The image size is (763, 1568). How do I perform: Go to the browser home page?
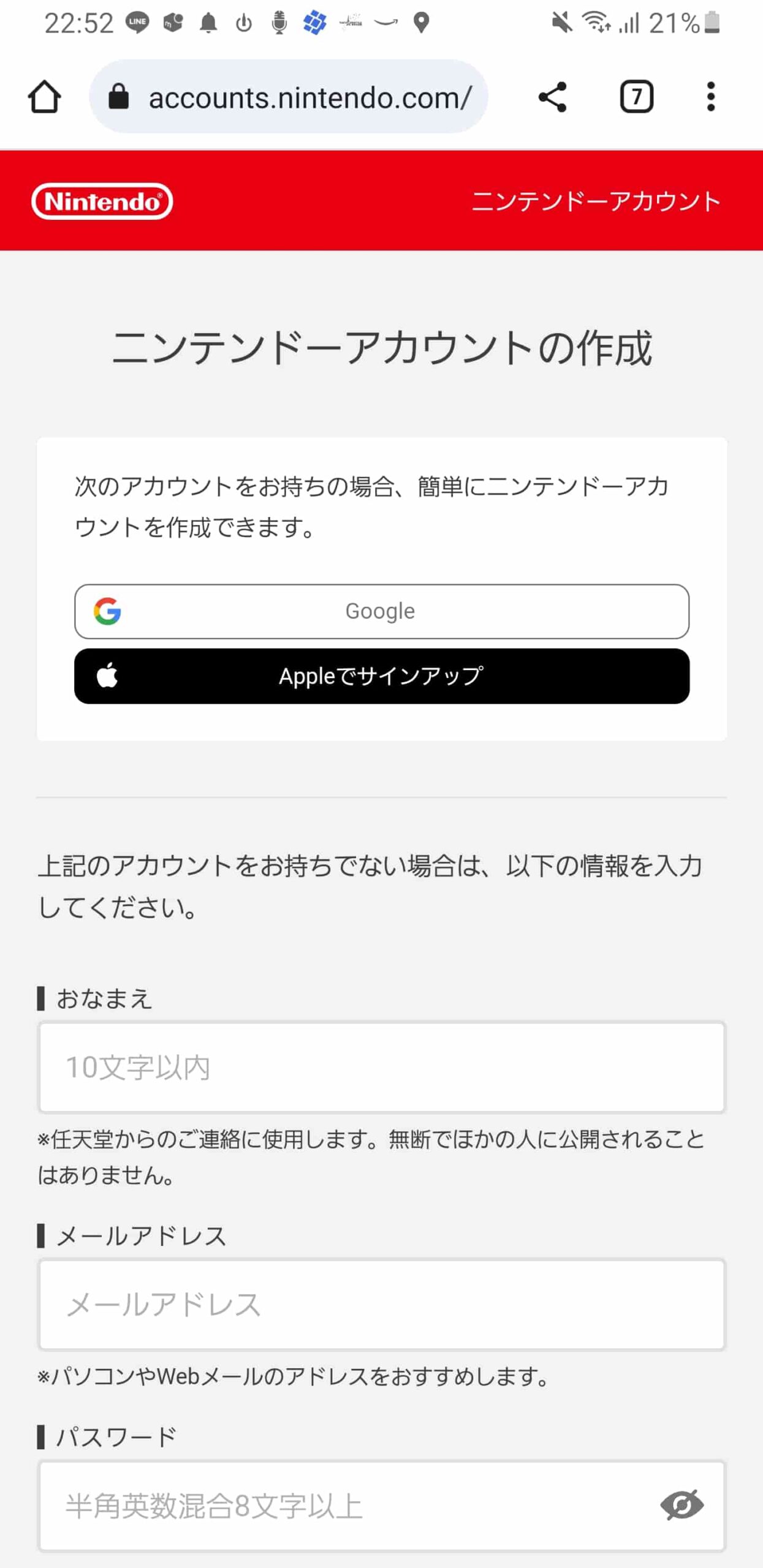(44, 97)
